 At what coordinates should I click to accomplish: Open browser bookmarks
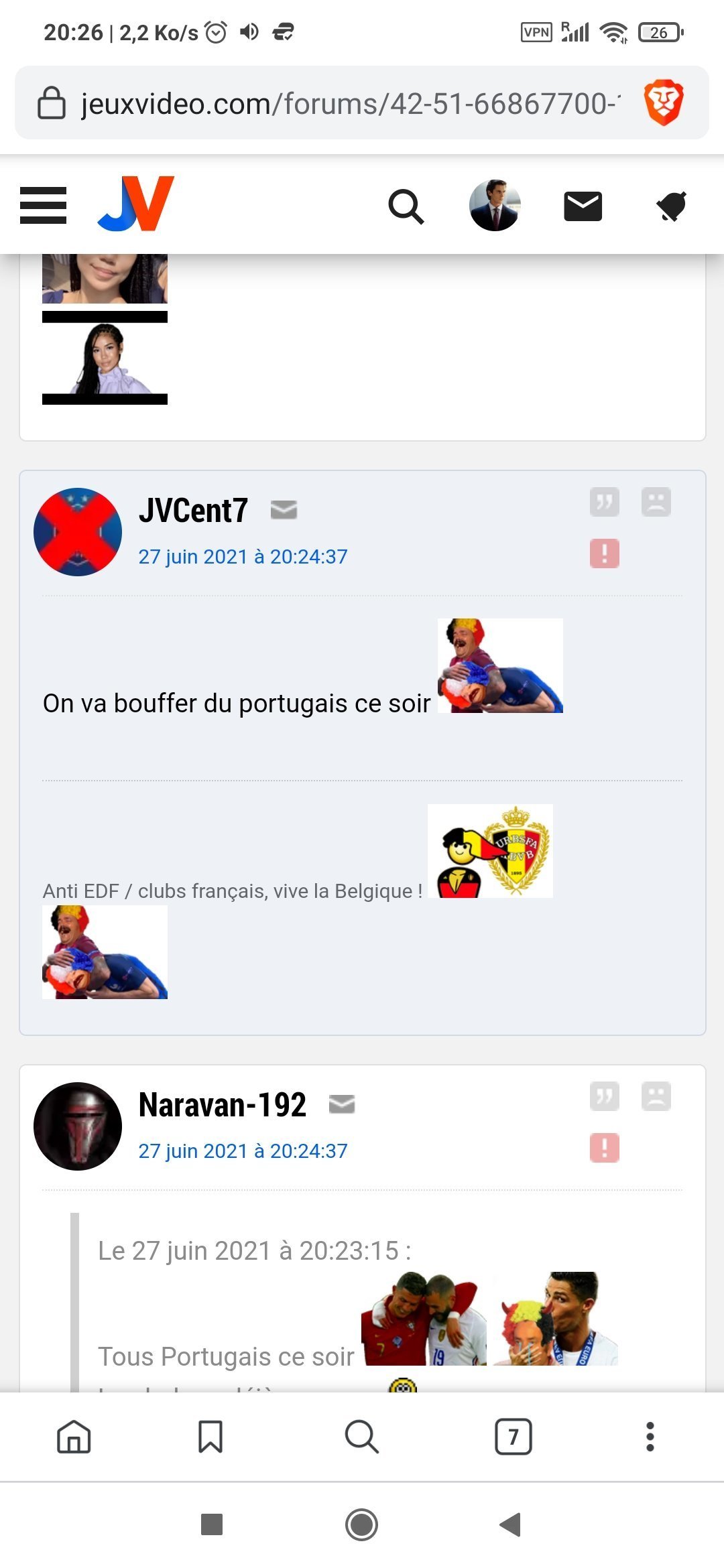(210, 1437)
